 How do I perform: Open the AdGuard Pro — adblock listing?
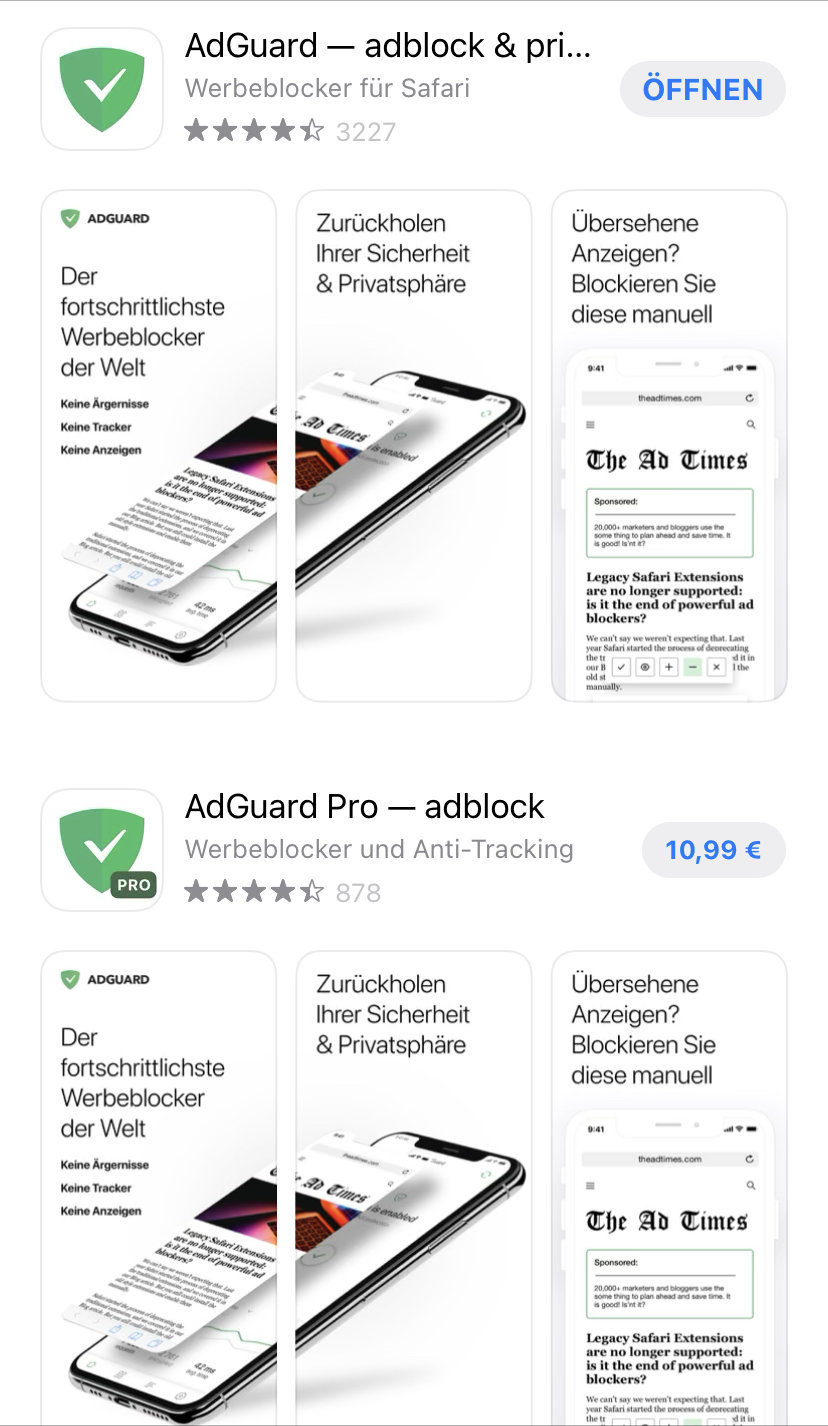(365, 807)
